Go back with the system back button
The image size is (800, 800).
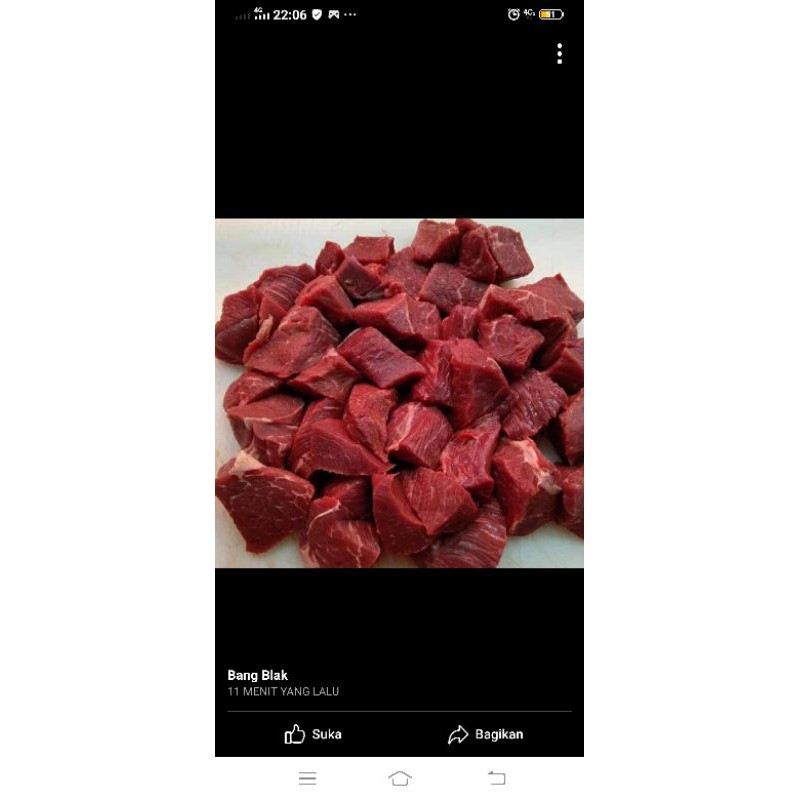[496, 778]
